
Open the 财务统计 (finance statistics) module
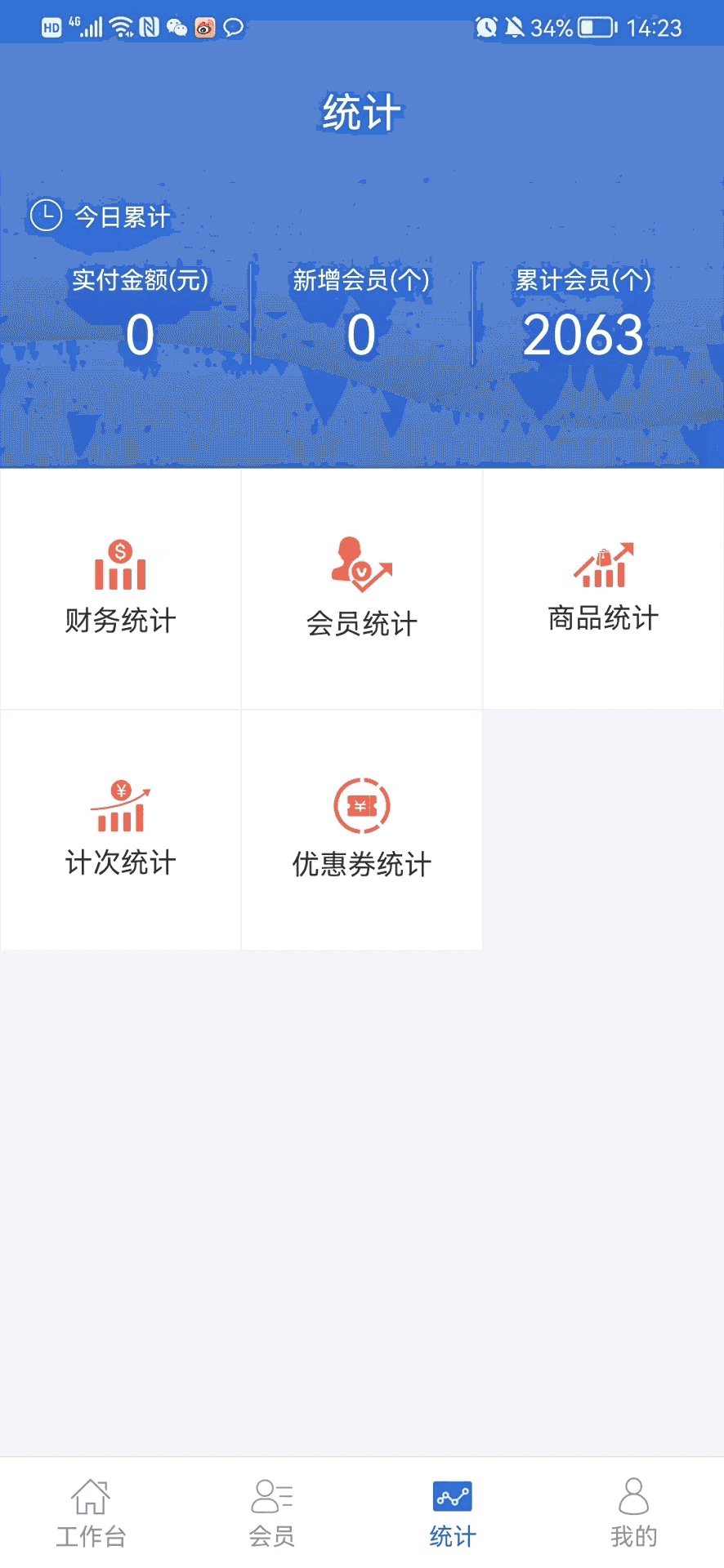[119, 588]
